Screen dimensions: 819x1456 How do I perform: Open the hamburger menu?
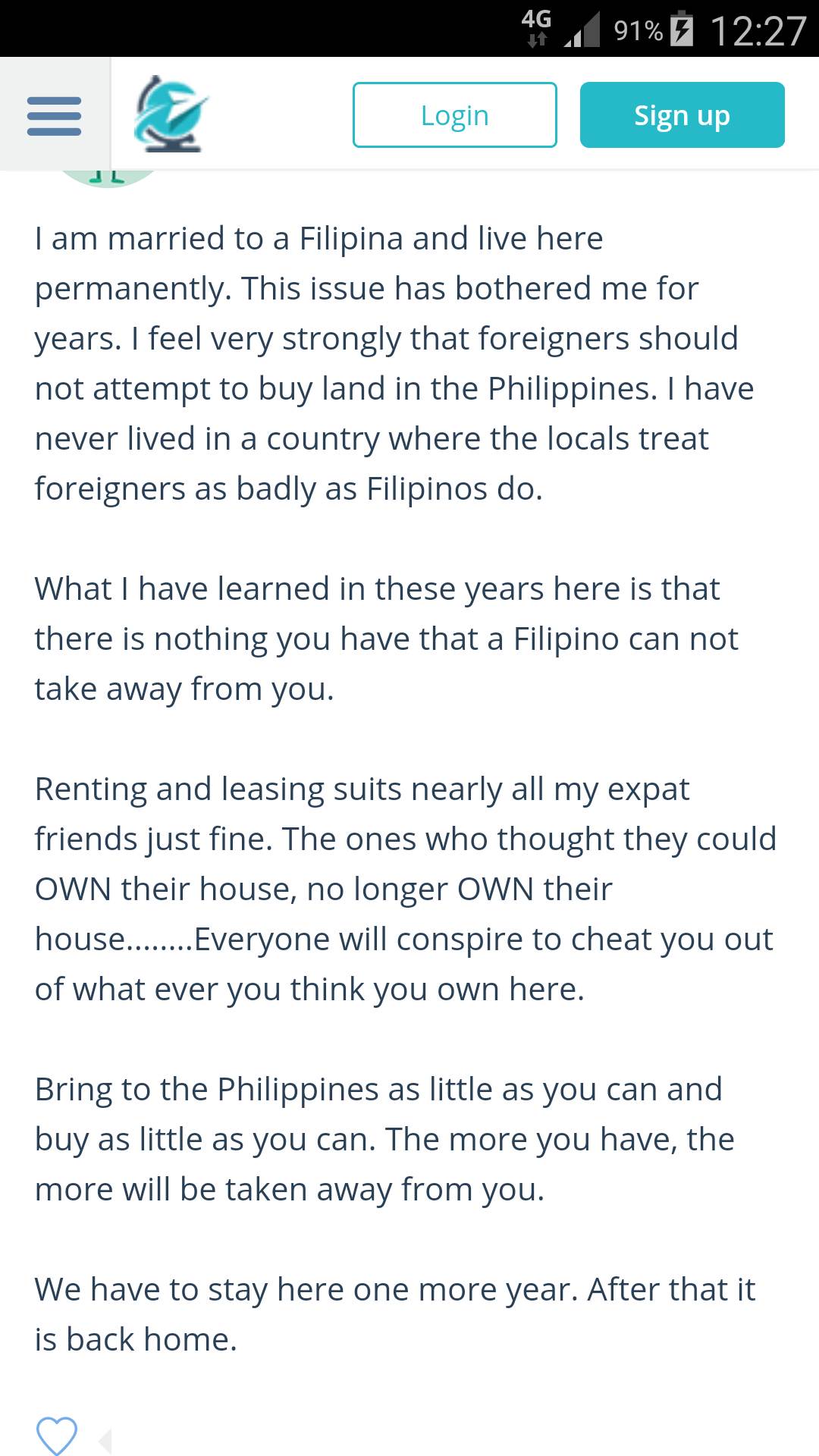pos(54,116)
